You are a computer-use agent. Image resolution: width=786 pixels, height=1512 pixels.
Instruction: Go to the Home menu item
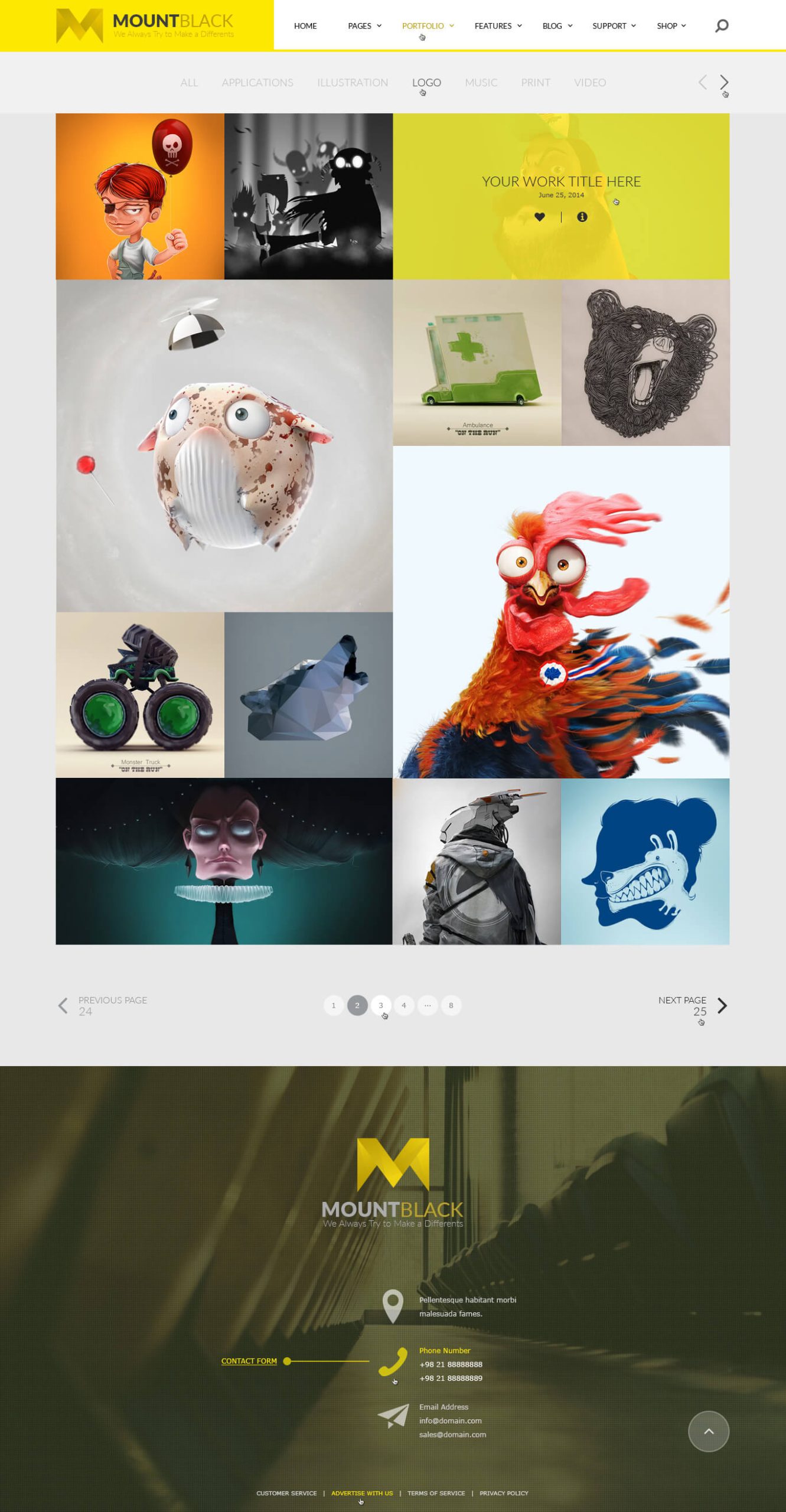[x=305, y=26]
